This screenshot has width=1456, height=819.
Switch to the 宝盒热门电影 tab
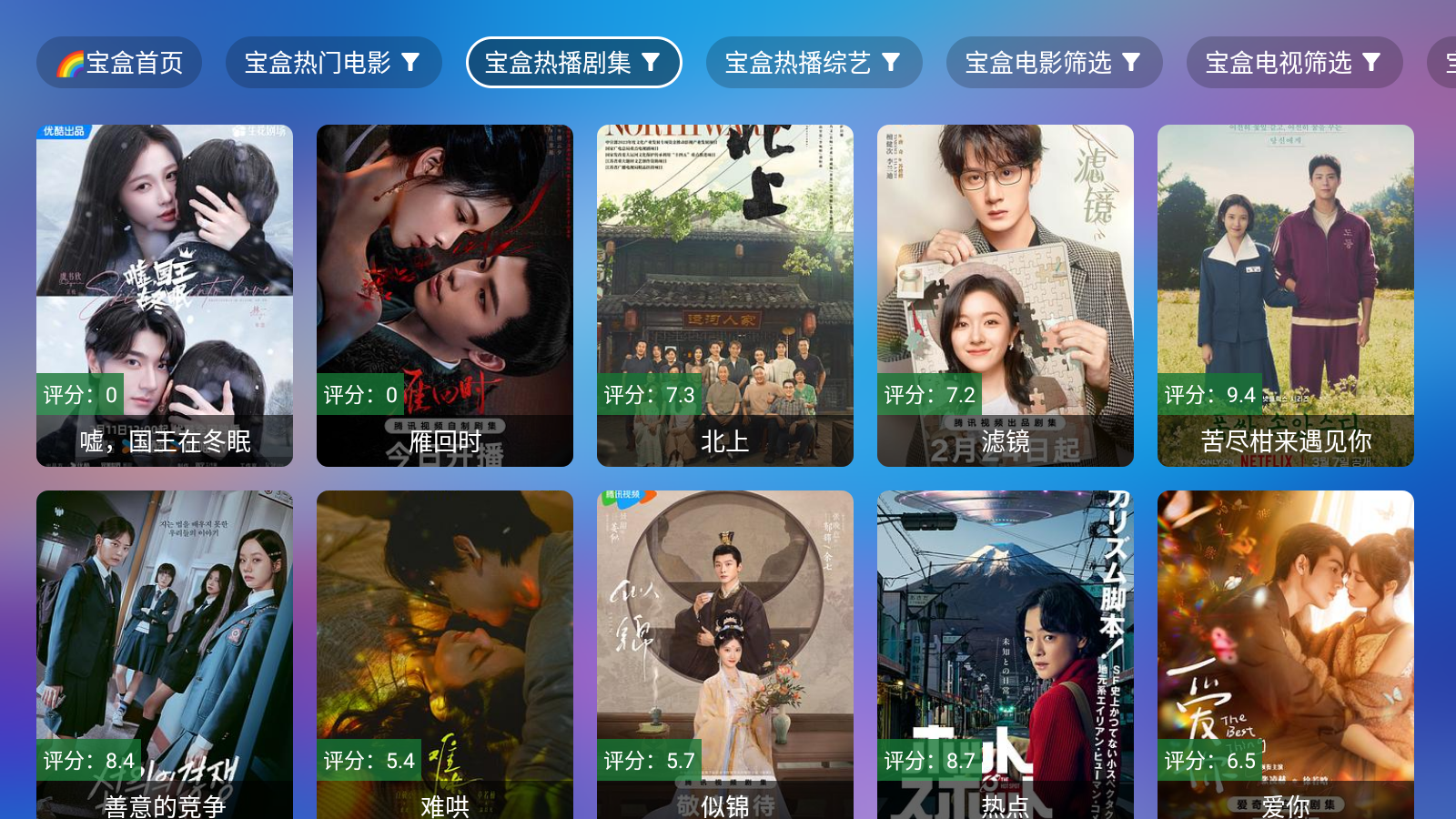pyautogui.click(x=333, y=63)
